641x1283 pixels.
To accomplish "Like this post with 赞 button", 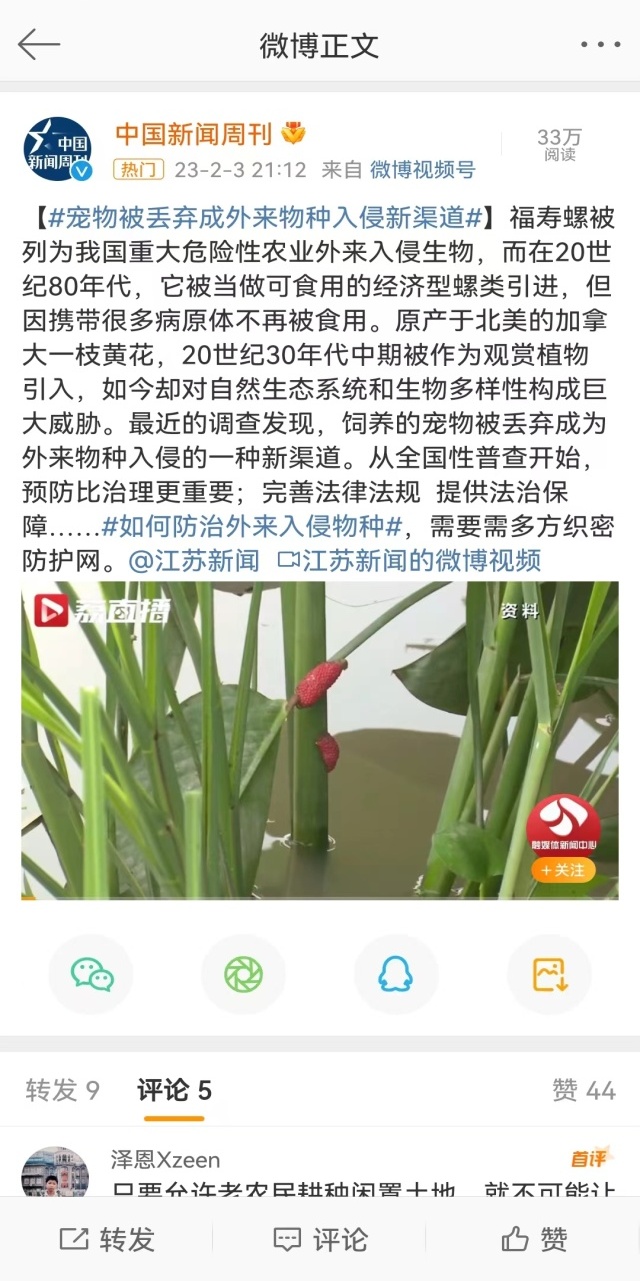I will click(x=534, y=1240).
